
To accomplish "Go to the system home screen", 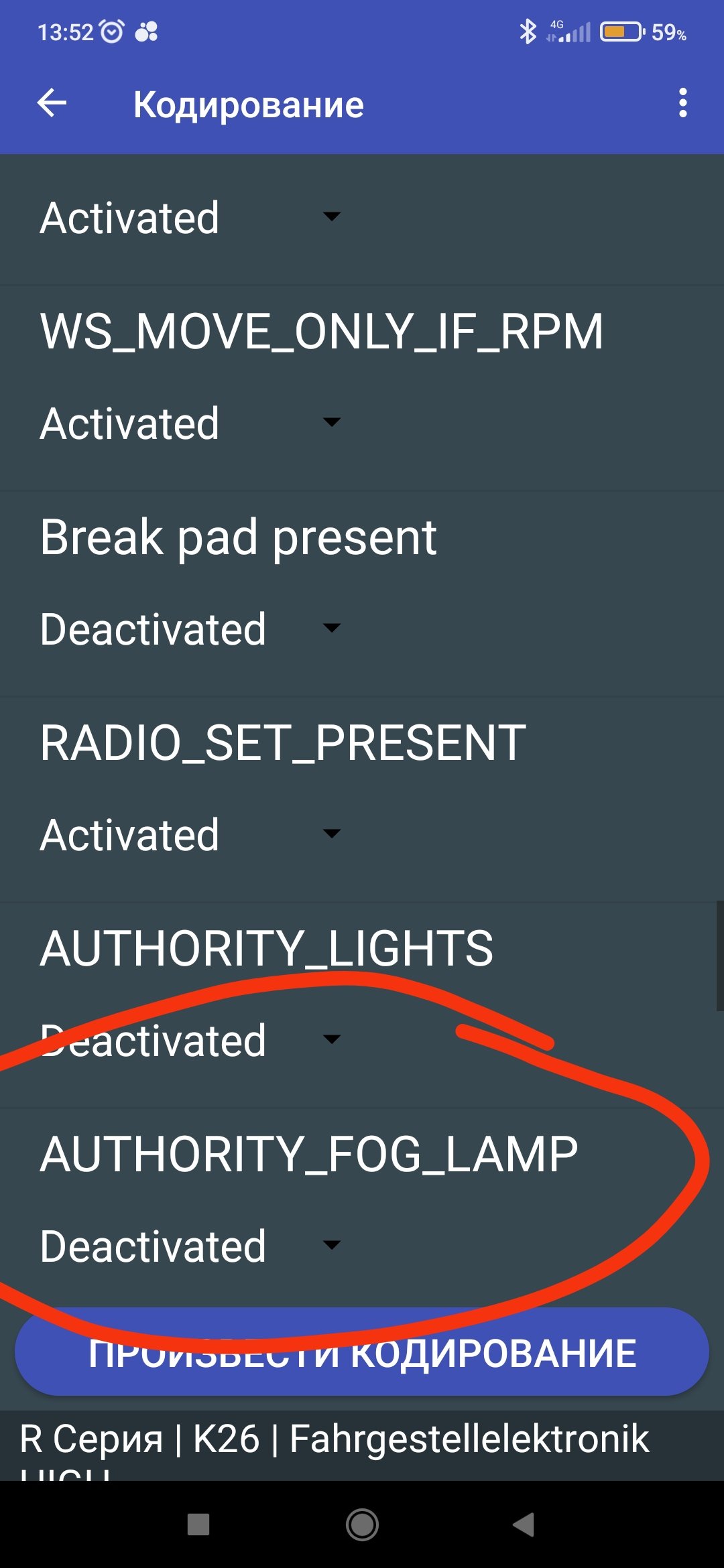I will point(362,1525).
